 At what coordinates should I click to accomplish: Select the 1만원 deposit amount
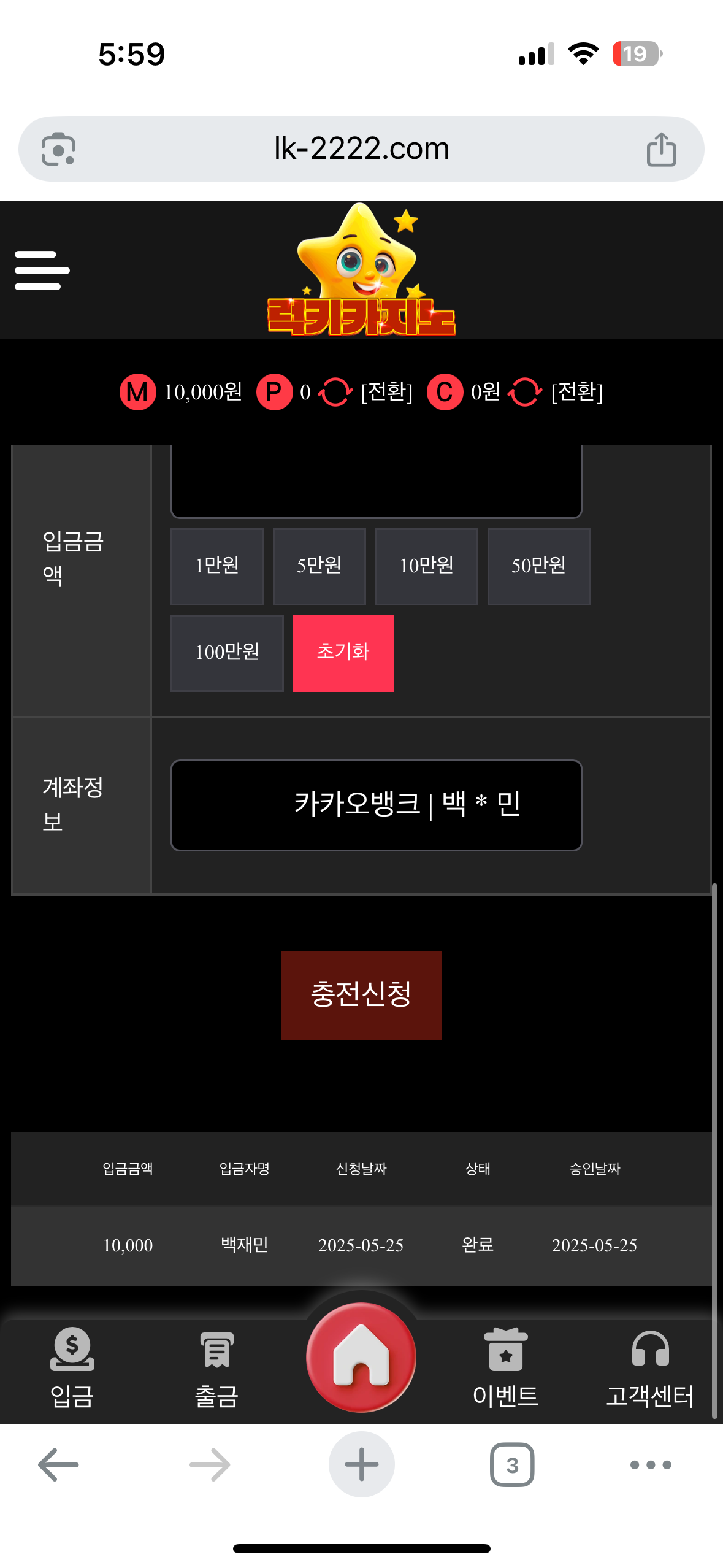click(x=216, y=566)
